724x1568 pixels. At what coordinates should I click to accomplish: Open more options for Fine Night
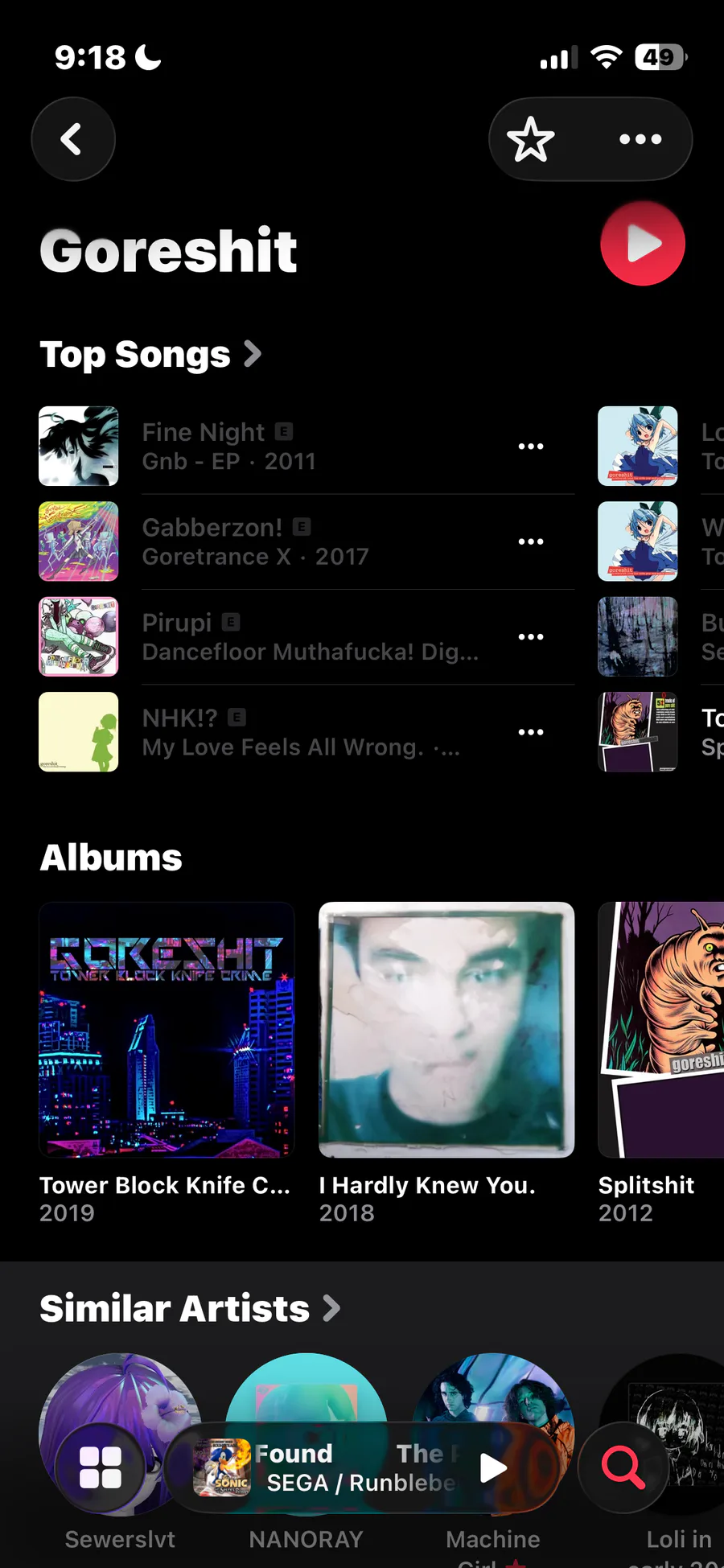(531, 447)
